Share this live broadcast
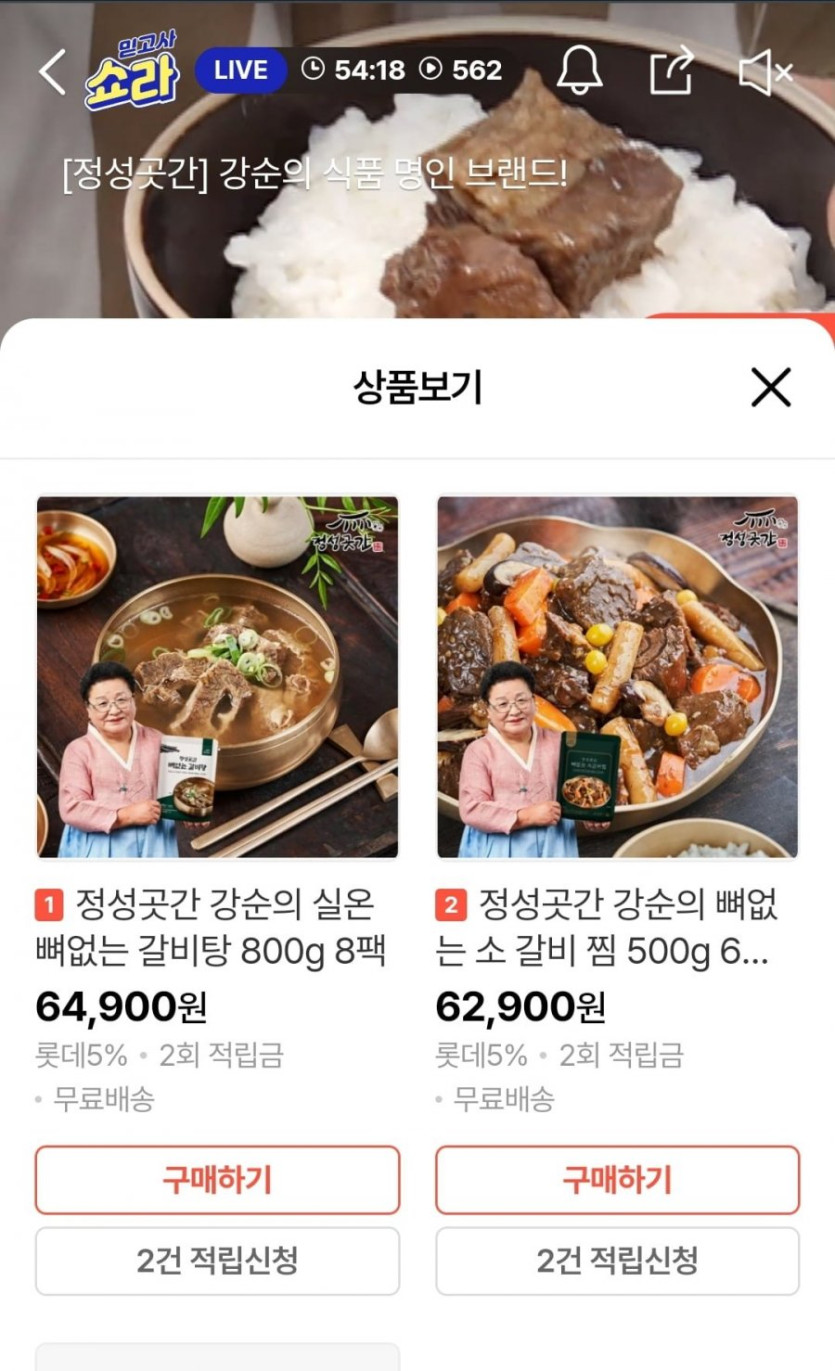835x1371 pixels. pos(672,72)
